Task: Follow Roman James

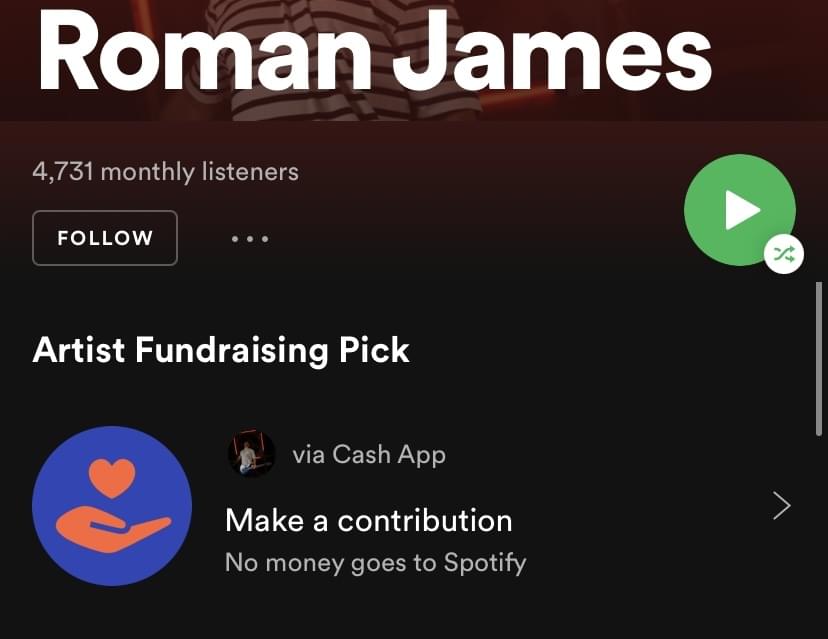Action: [x=105, y=238]
